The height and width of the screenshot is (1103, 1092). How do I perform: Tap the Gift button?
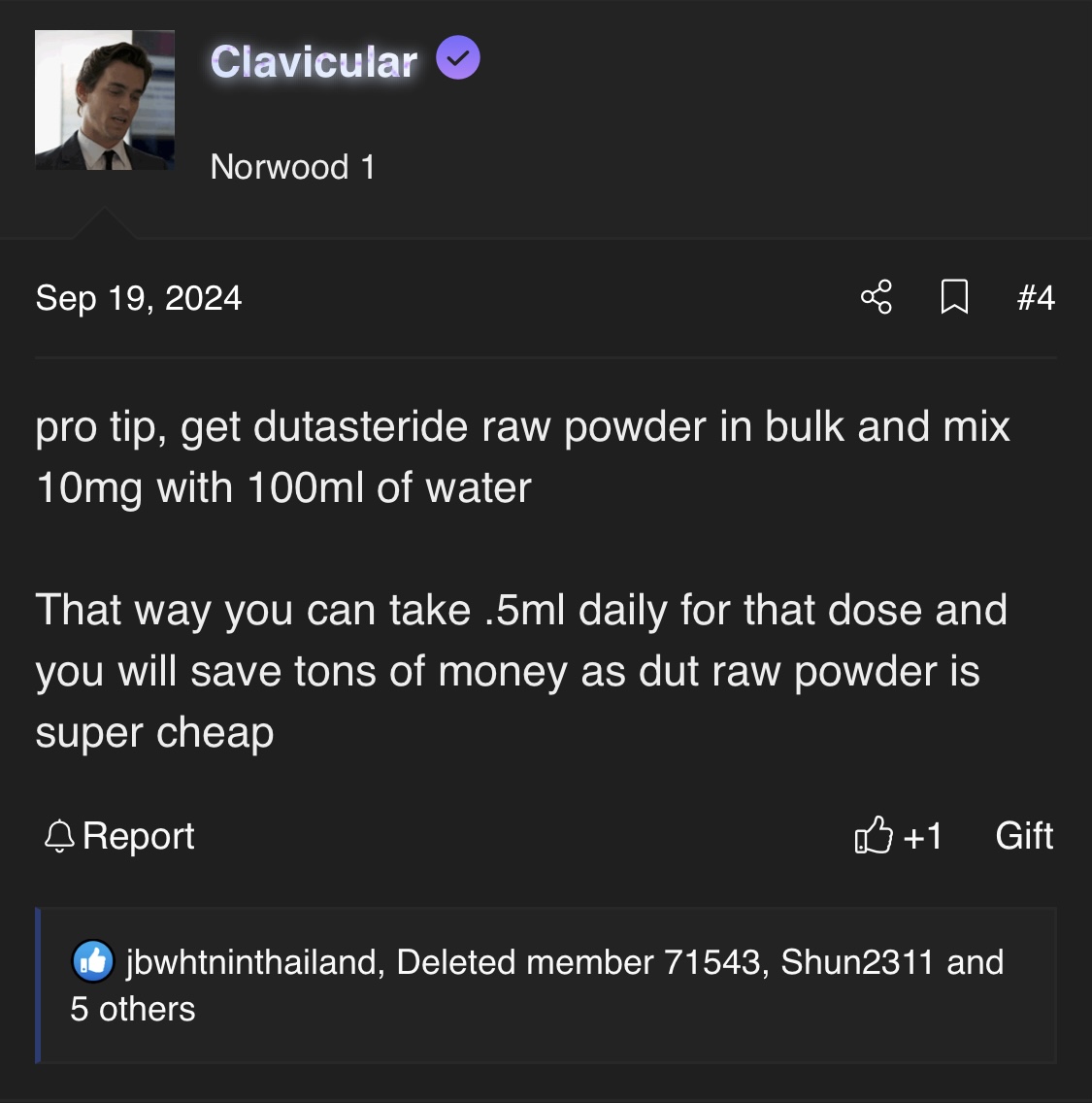(x=1024, y=836)
